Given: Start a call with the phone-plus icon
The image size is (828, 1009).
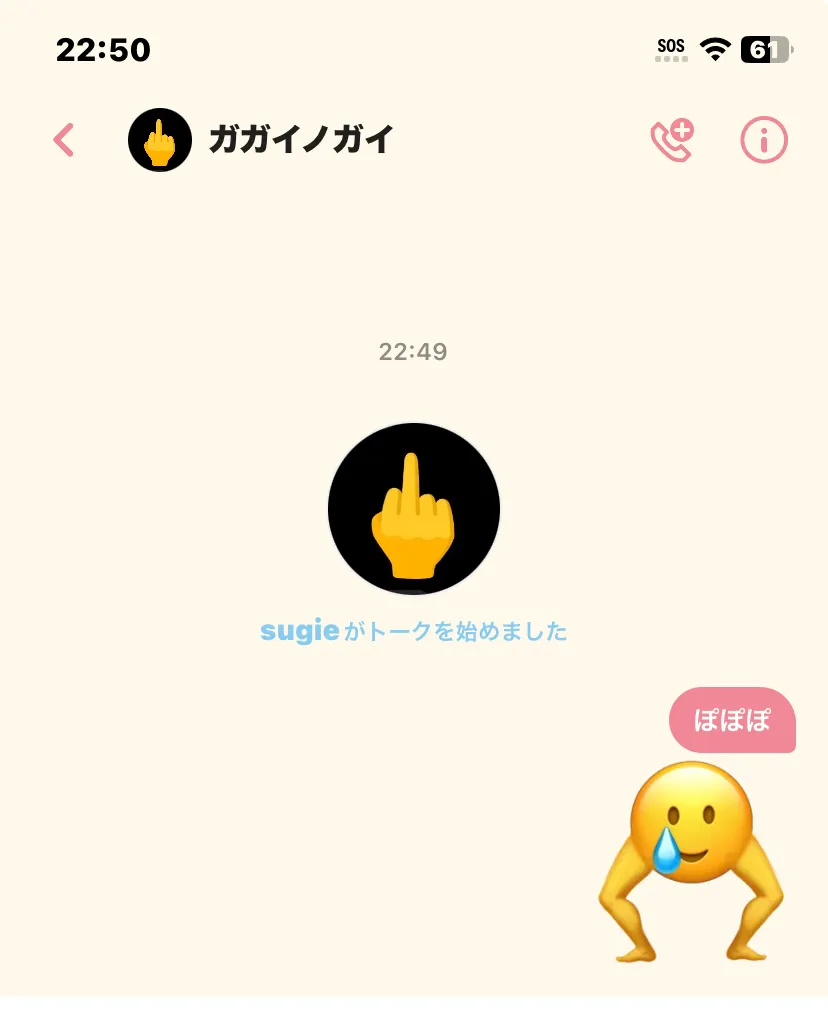Looking at the screenshot, I should 672,141.
